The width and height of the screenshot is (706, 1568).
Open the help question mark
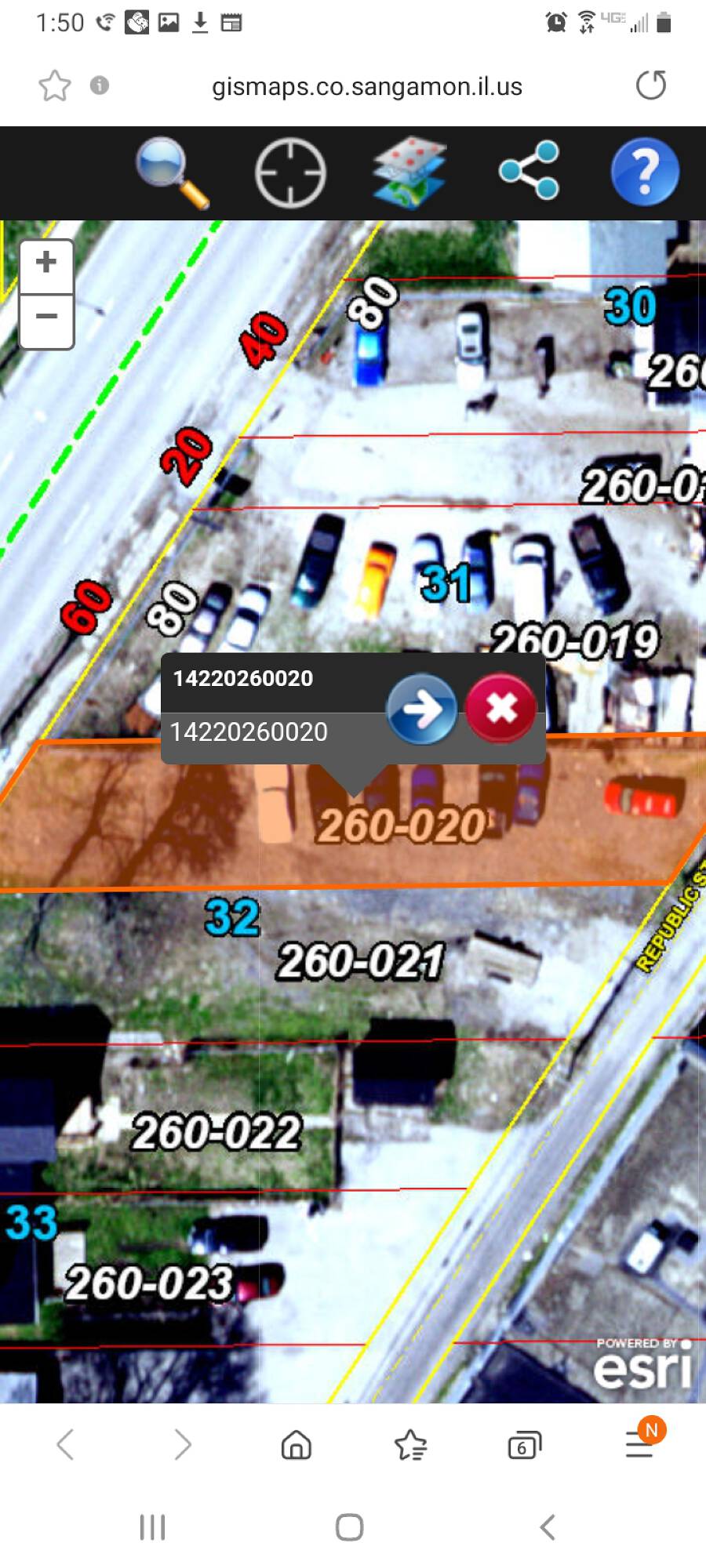645,172
